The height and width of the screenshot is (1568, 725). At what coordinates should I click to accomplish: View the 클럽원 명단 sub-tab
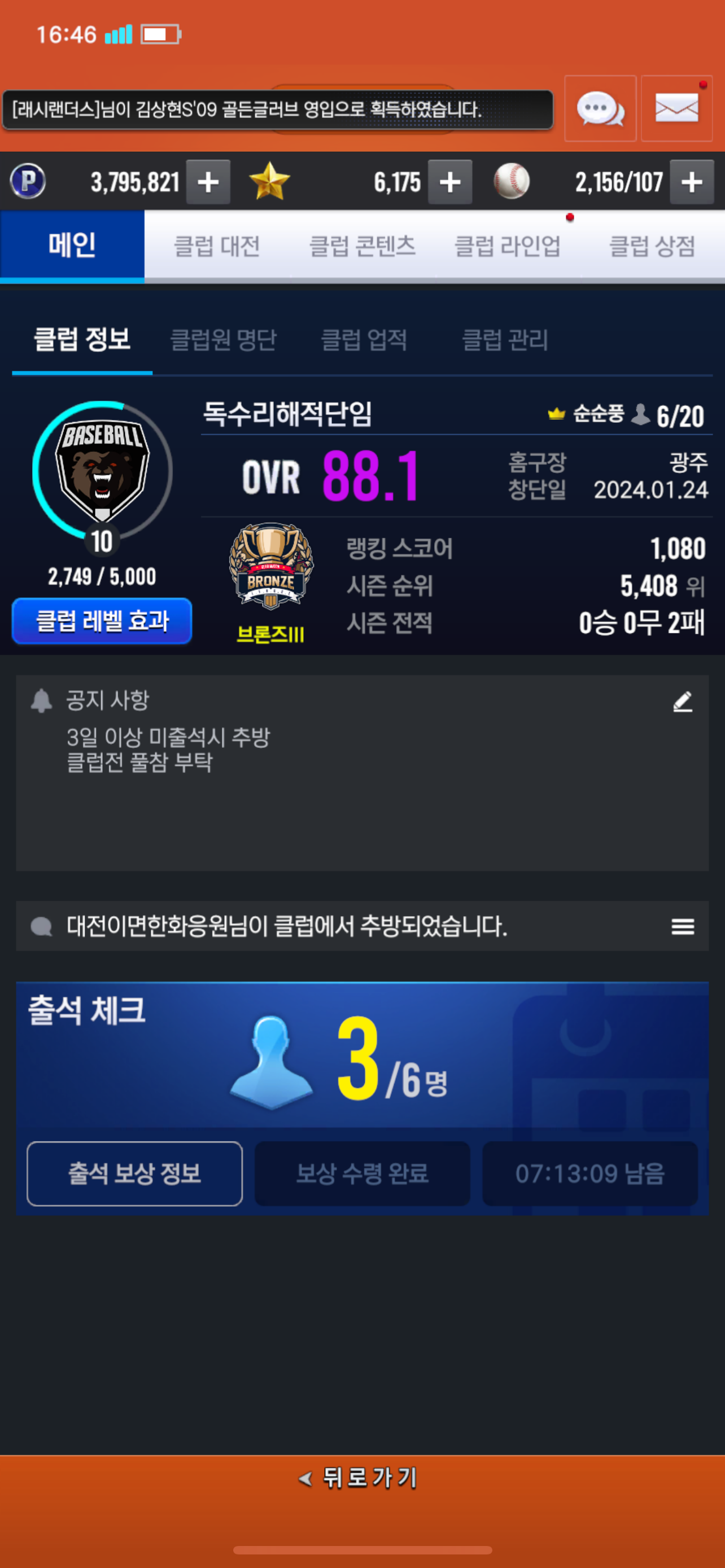224,340
